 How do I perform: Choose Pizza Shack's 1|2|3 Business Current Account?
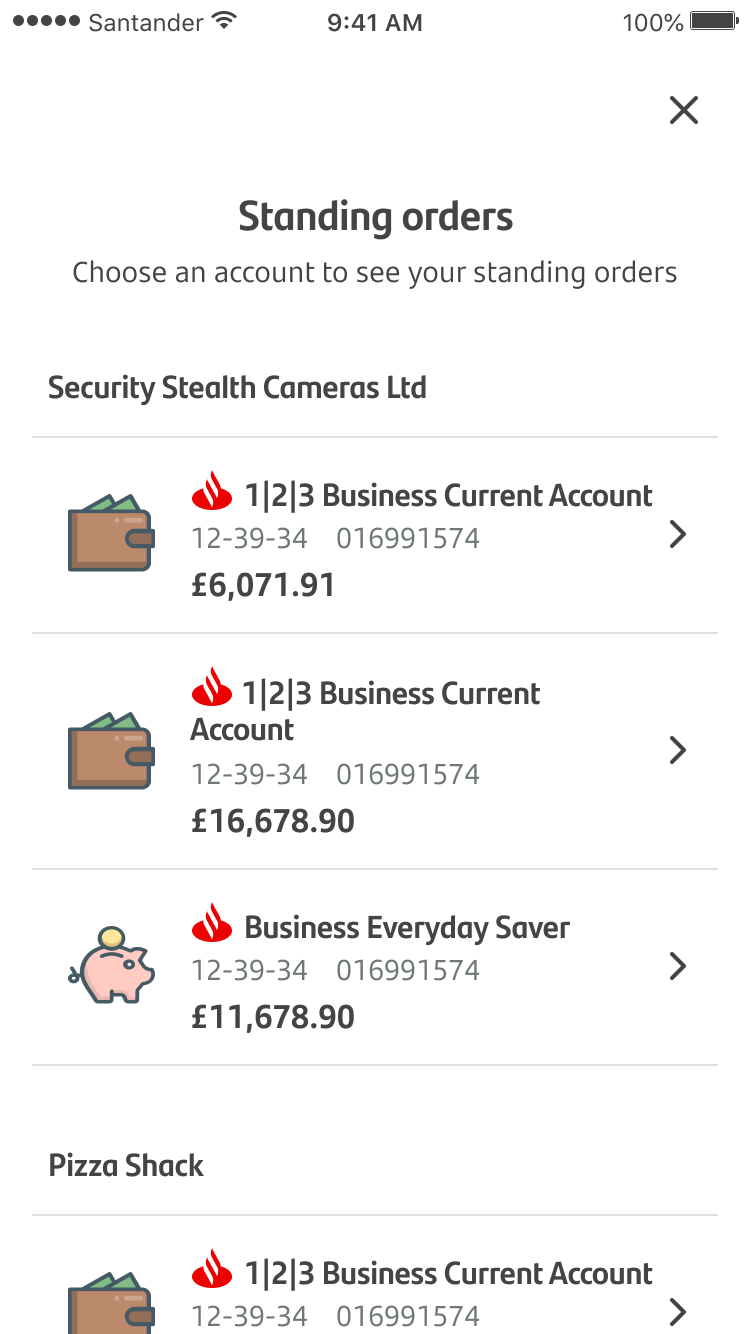point(375,1275)
